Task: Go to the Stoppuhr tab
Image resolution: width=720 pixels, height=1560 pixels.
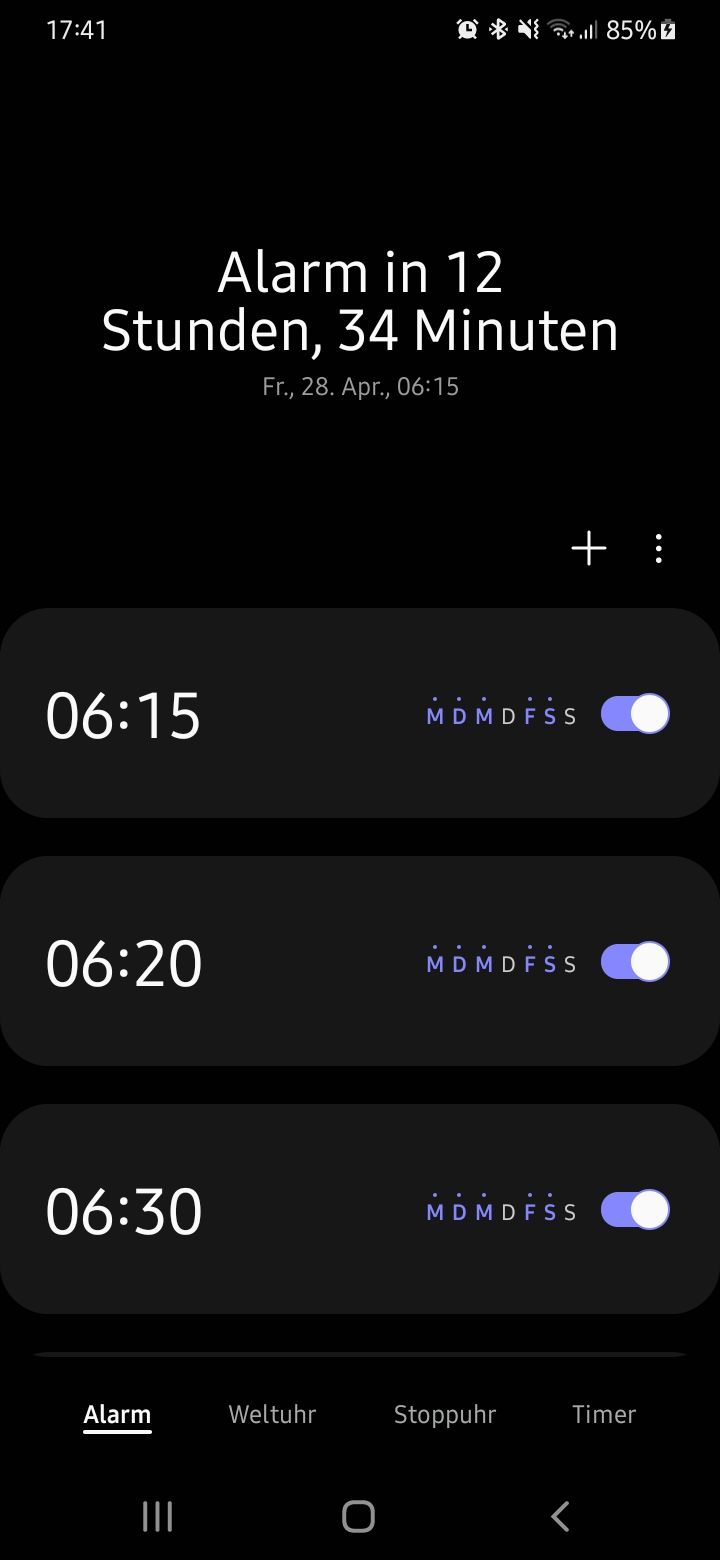Action: [x=445, y=1414]
